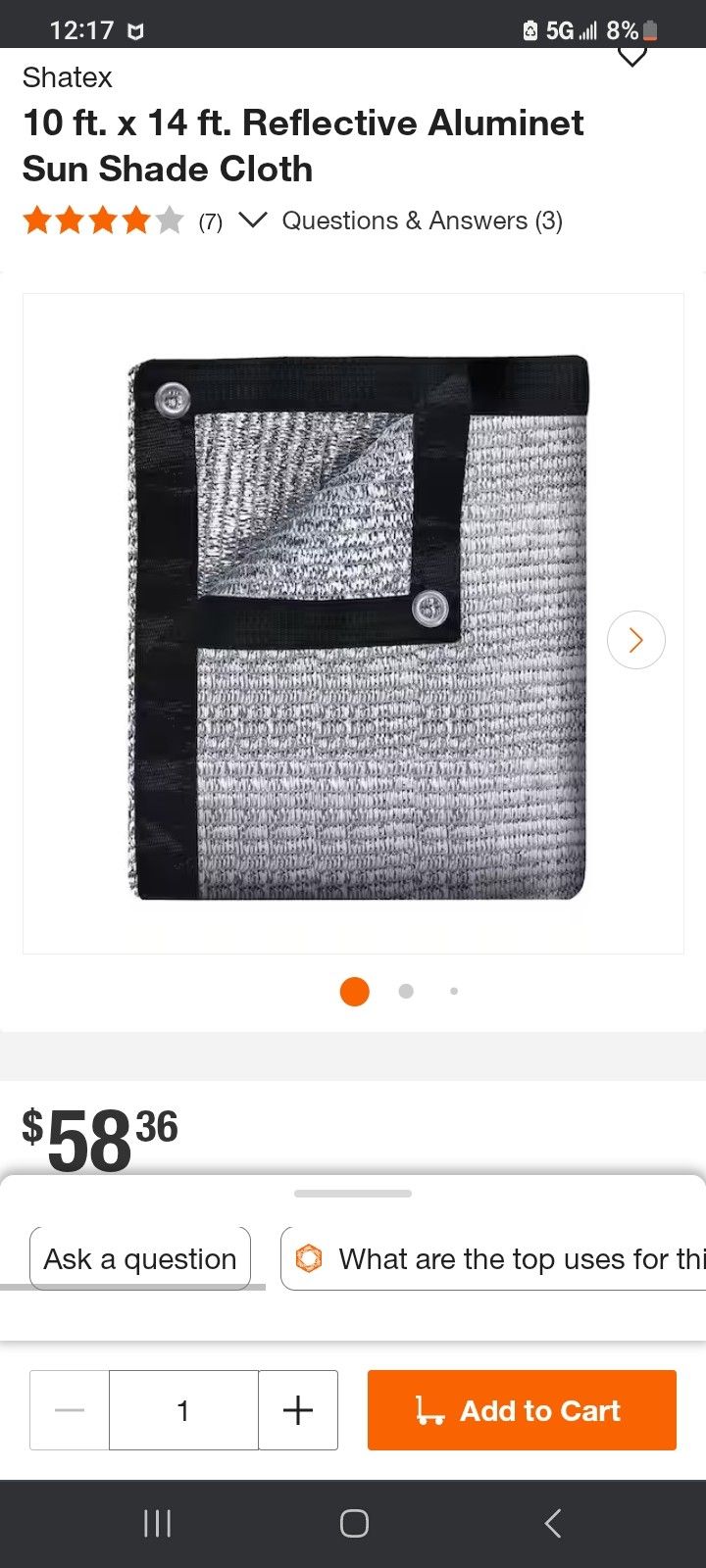
Task: Jump to the second image indicator dot
Action: pyautogui.click(x=406, y=992)
